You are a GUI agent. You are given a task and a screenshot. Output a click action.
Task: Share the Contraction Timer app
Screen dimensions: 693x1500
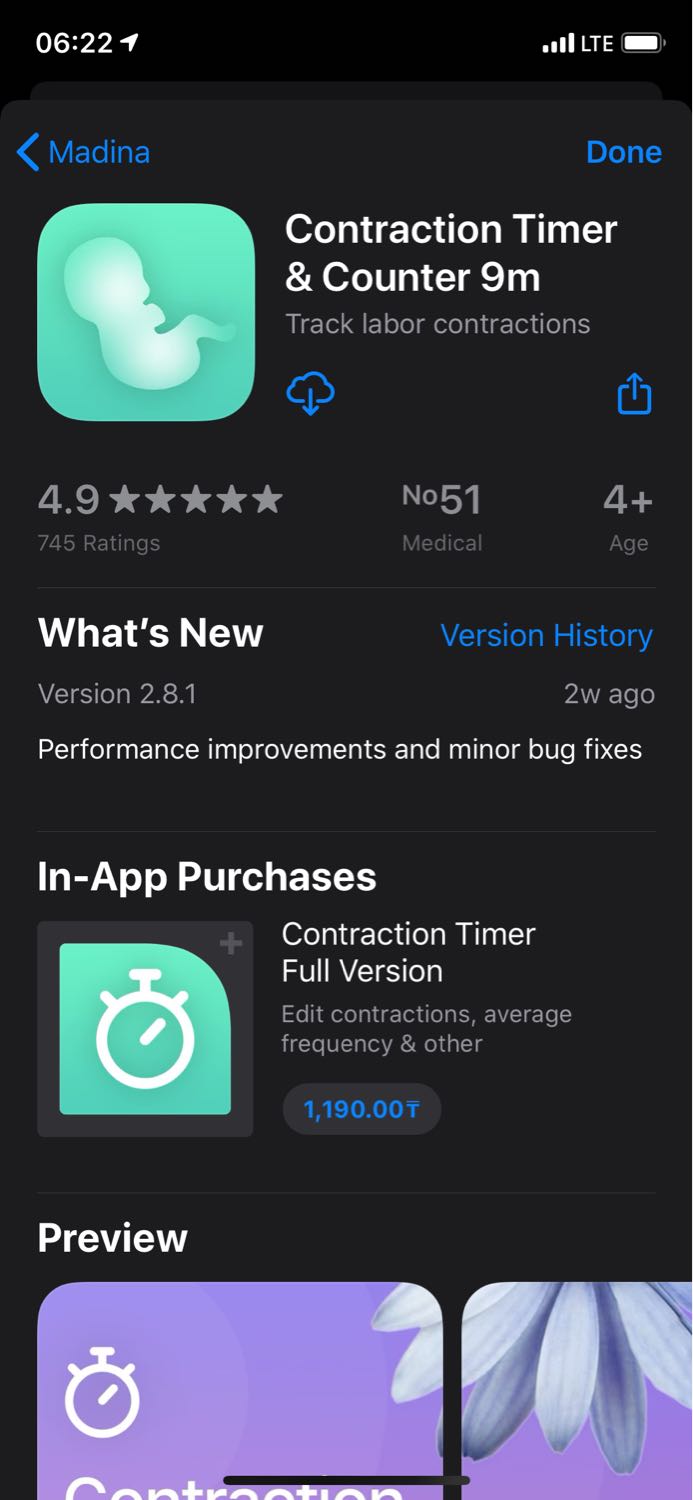(x=634, y=393)
